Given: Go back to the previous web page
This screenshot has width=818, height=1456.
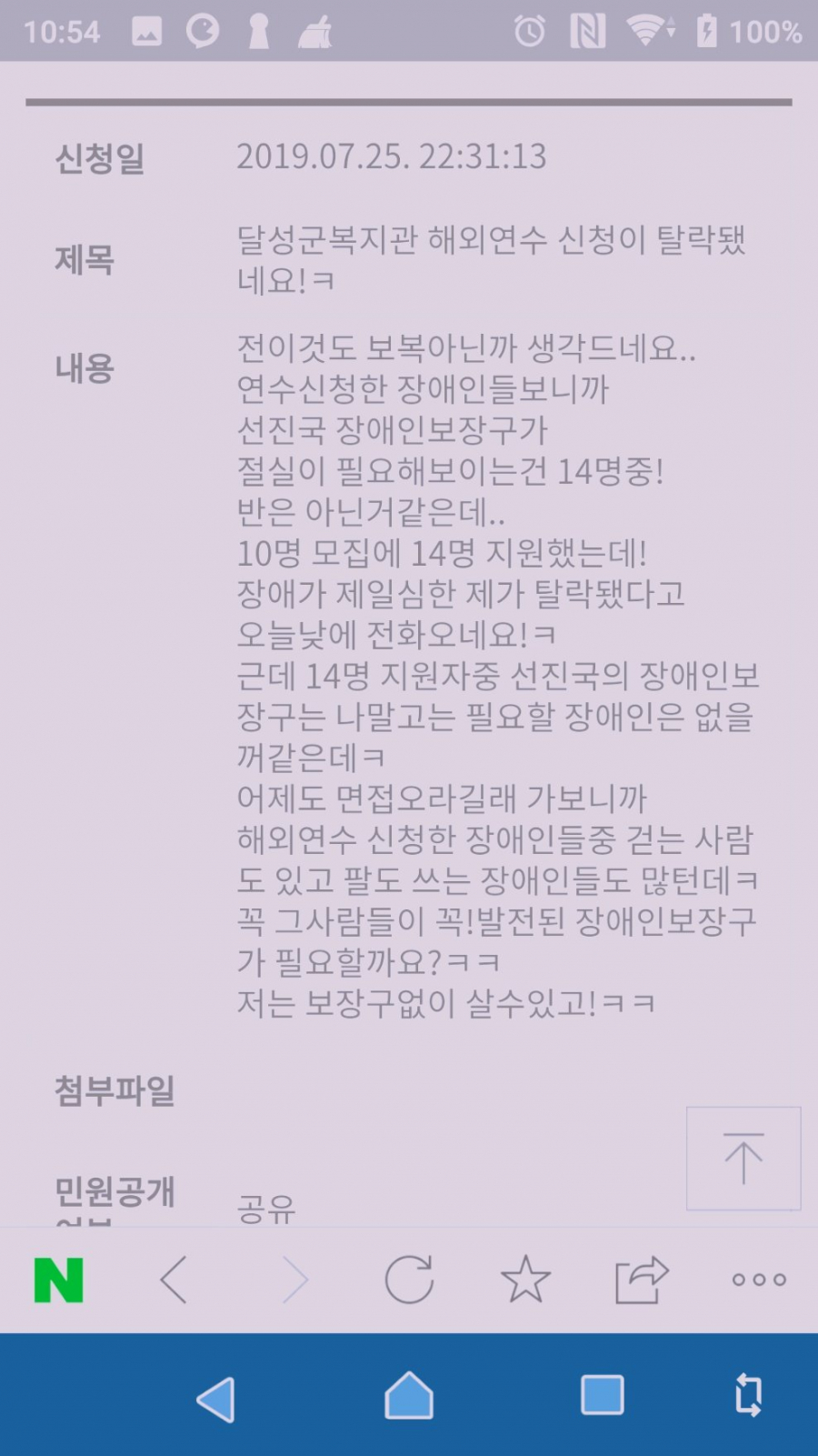Looking at the screenshot, I should click(x=174, y=1280).
